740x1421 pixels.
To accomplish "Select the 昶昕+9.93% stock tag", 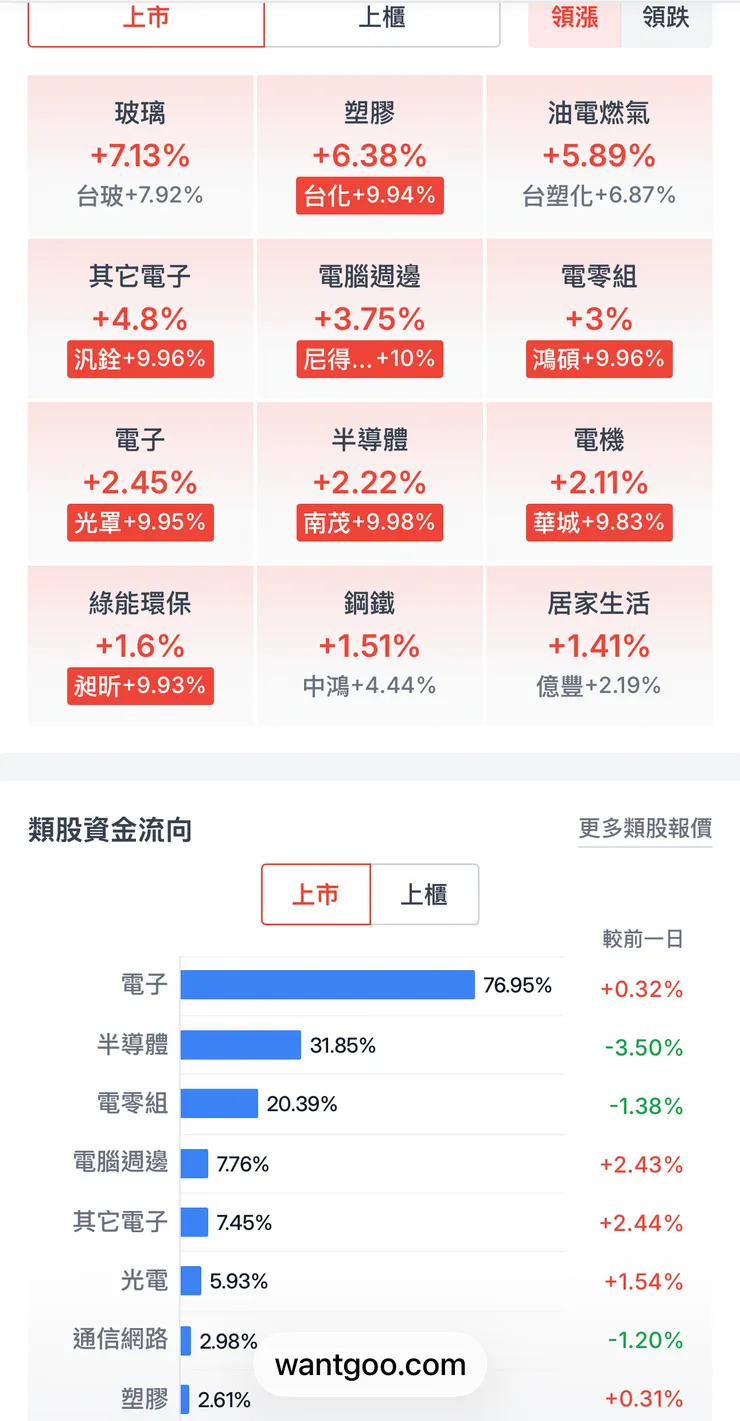I will [x=140, y=686].
